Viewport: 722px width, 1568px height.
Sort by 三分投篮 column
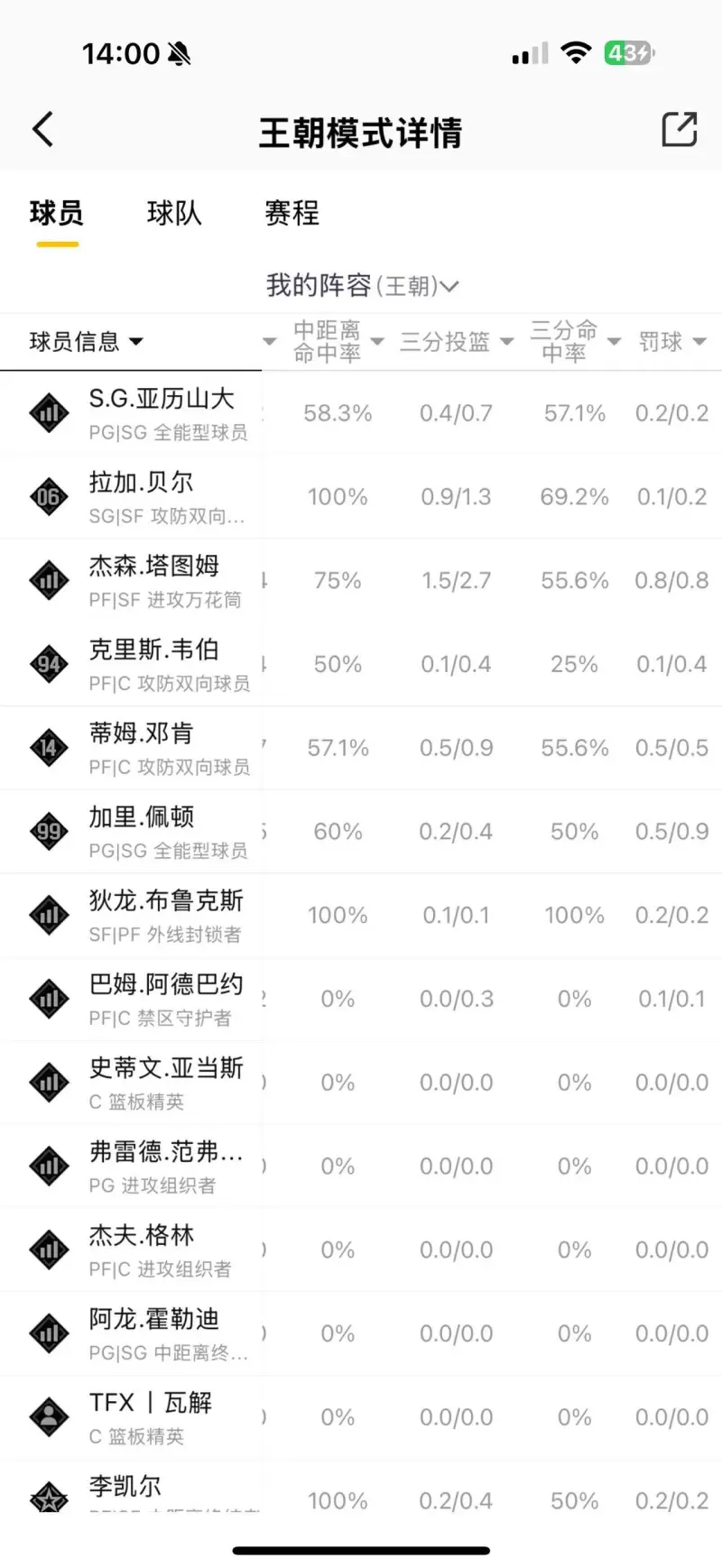pos(457,342)
